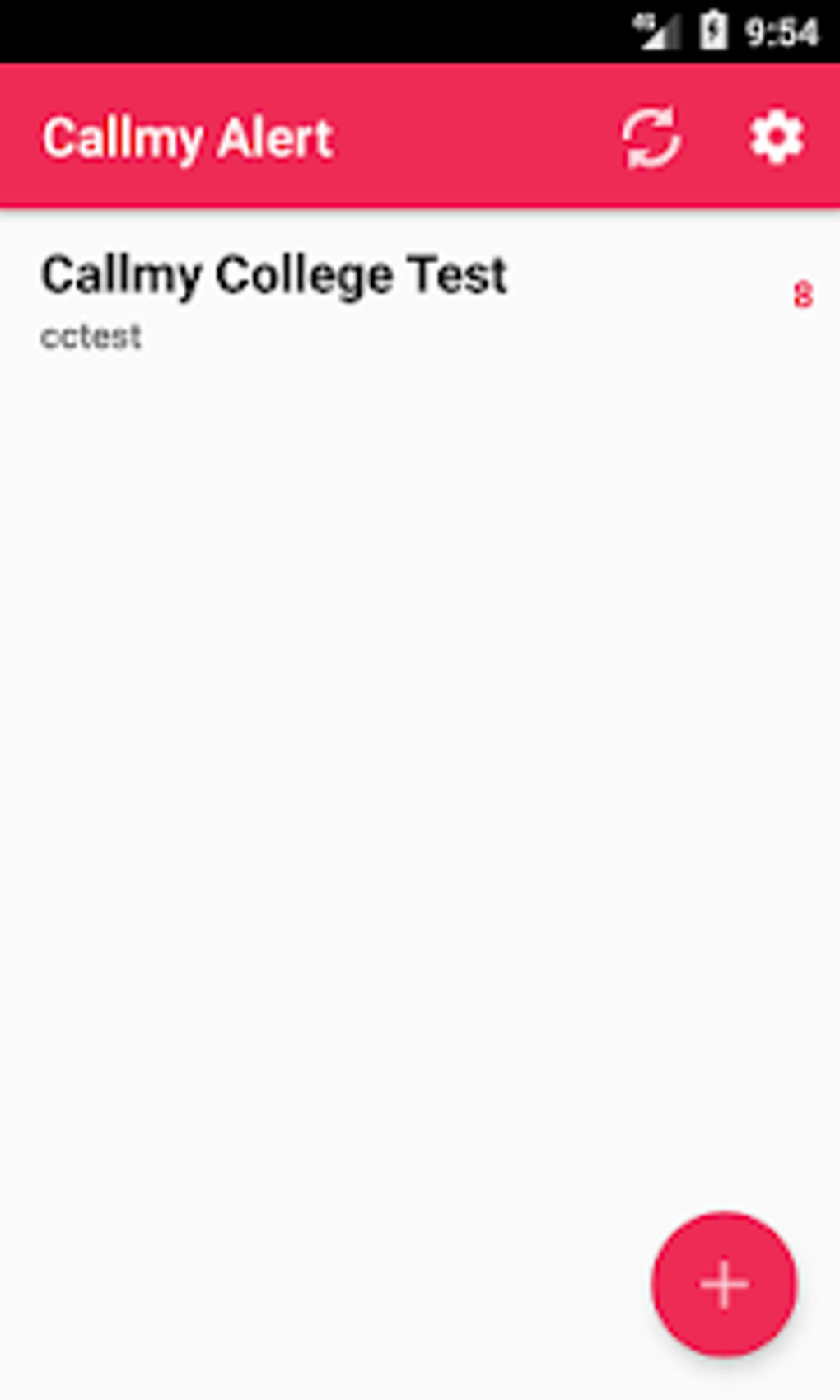Refresh the Callmy Alert list

click(x=651, y=138)
